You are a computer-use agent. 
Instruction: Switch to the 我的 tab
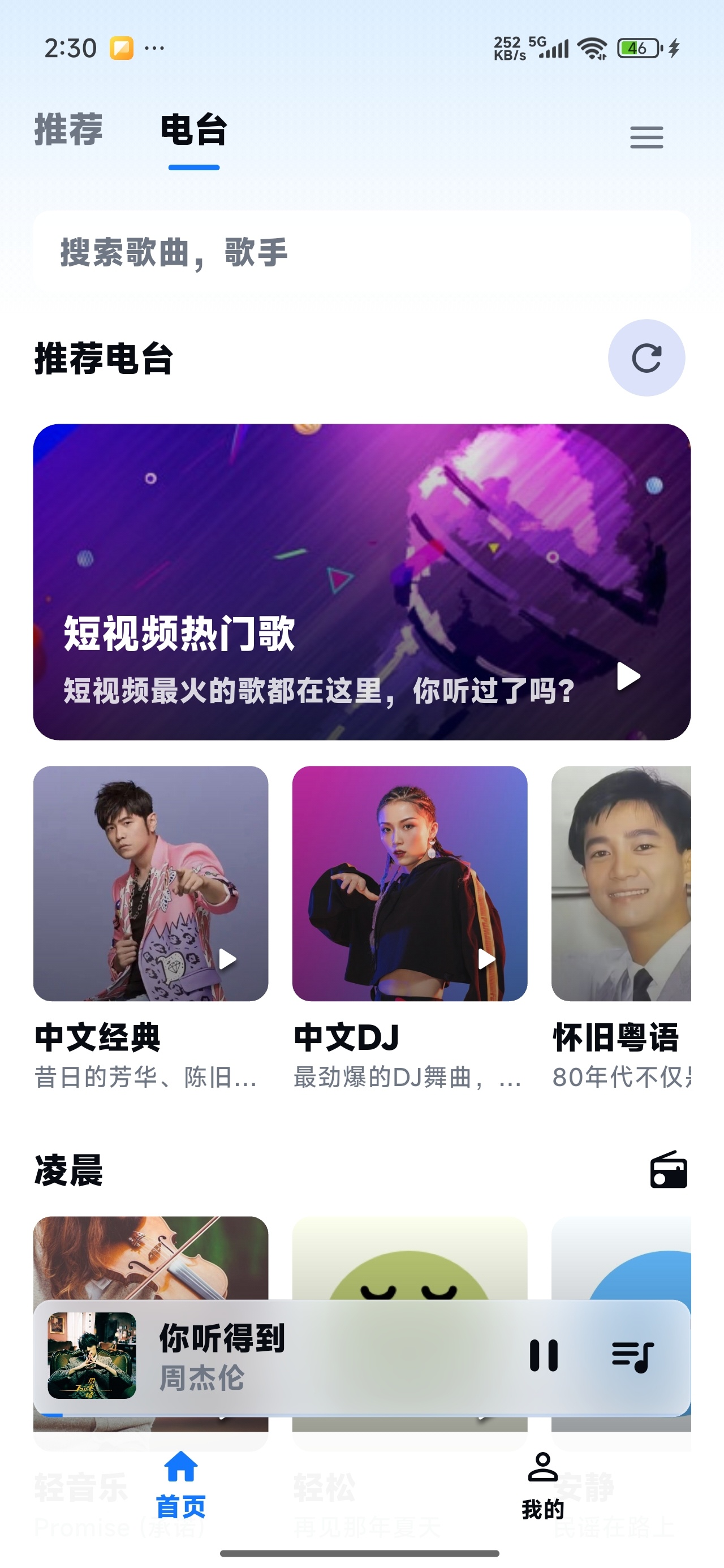tap(542, 1485)
